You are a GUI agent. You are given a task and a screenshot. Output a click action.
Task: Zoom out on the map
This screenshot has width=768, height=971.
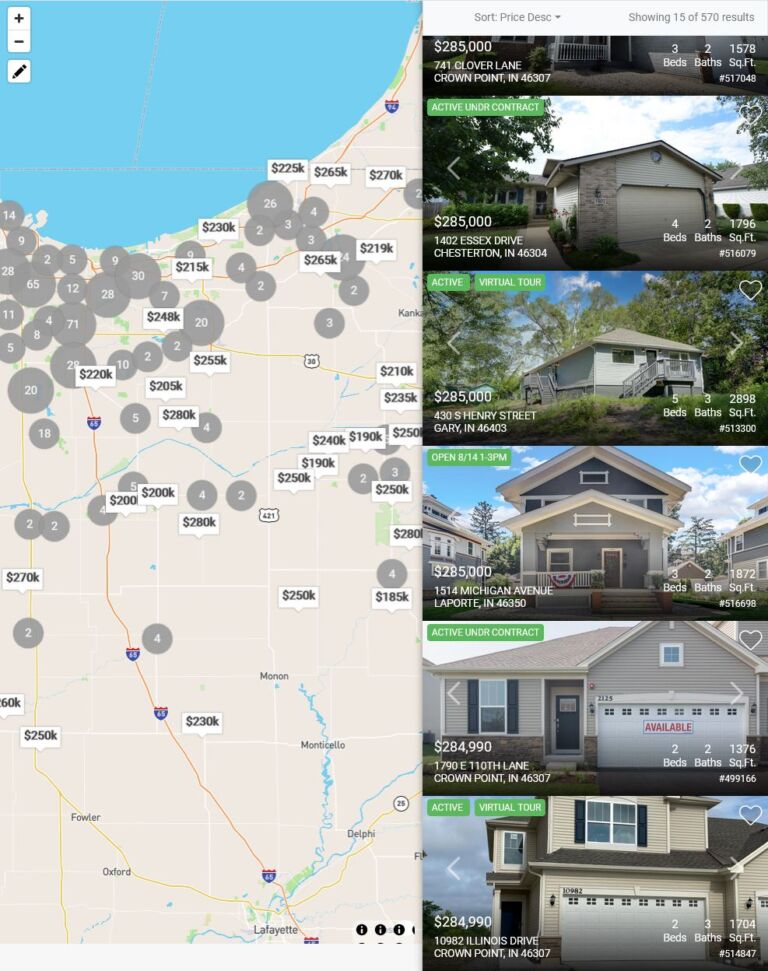tap(19, 41)
